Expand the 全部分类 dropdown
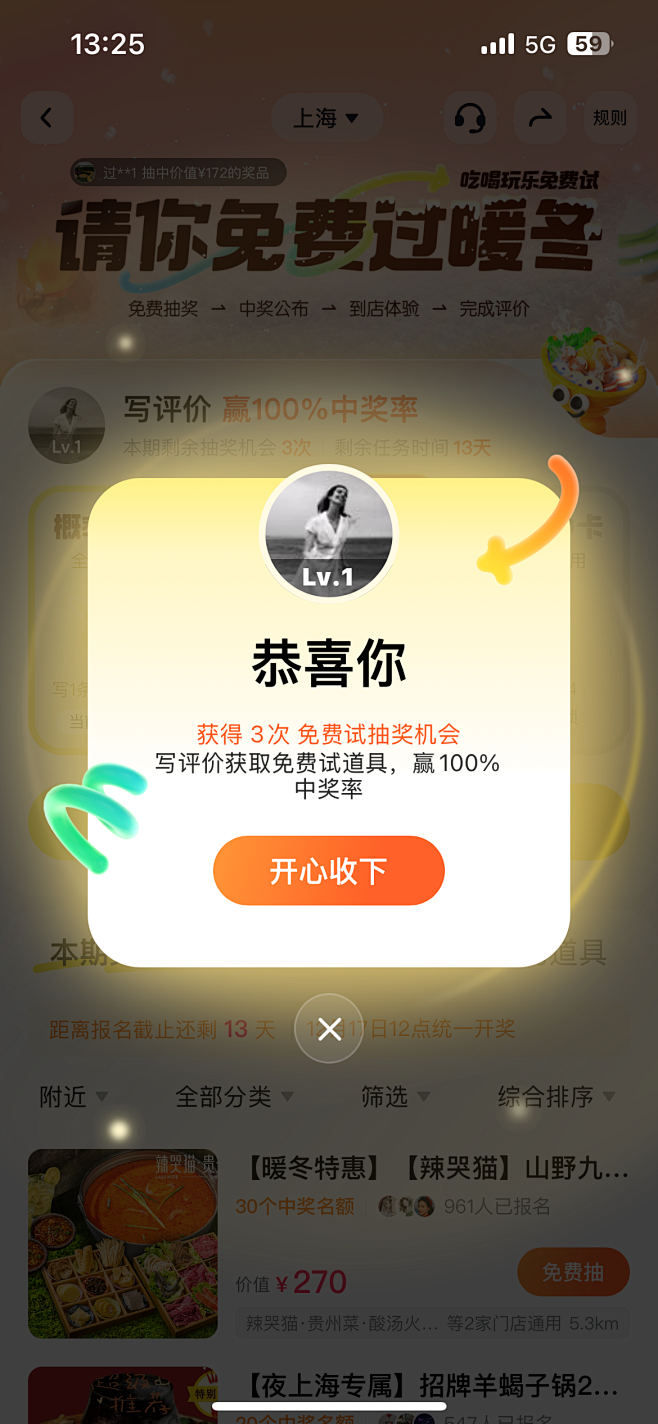The width and height of the screenshot is (658, 1424). click(234, 1097)
